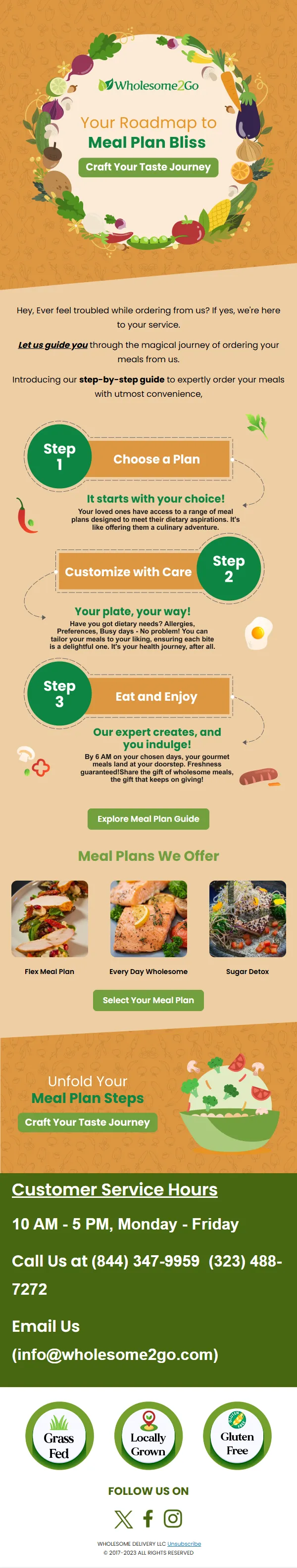Tap the top Craft Your Taste Journey button
This screenshot has height=1568, width=297.
[x=148, y=167]
